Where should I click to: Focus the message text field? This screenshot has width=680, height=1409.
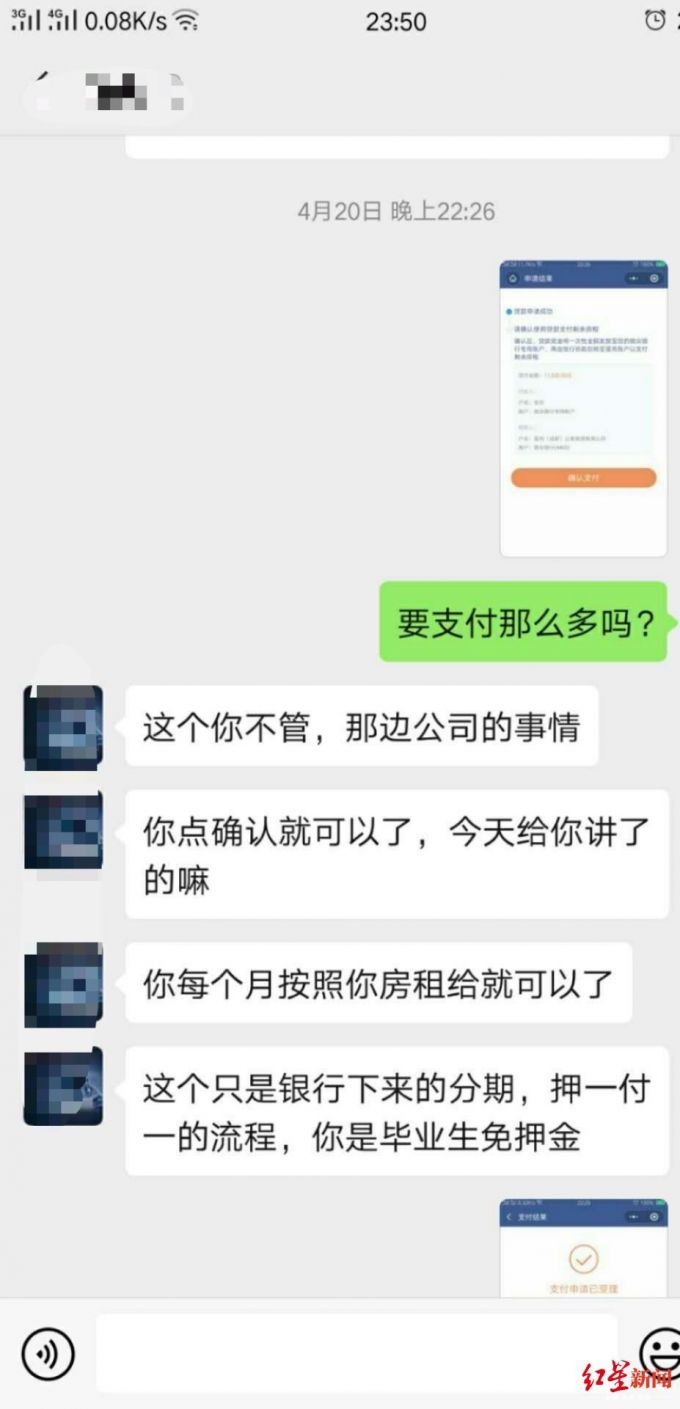pyautogui.click(x=355, y=1354)
